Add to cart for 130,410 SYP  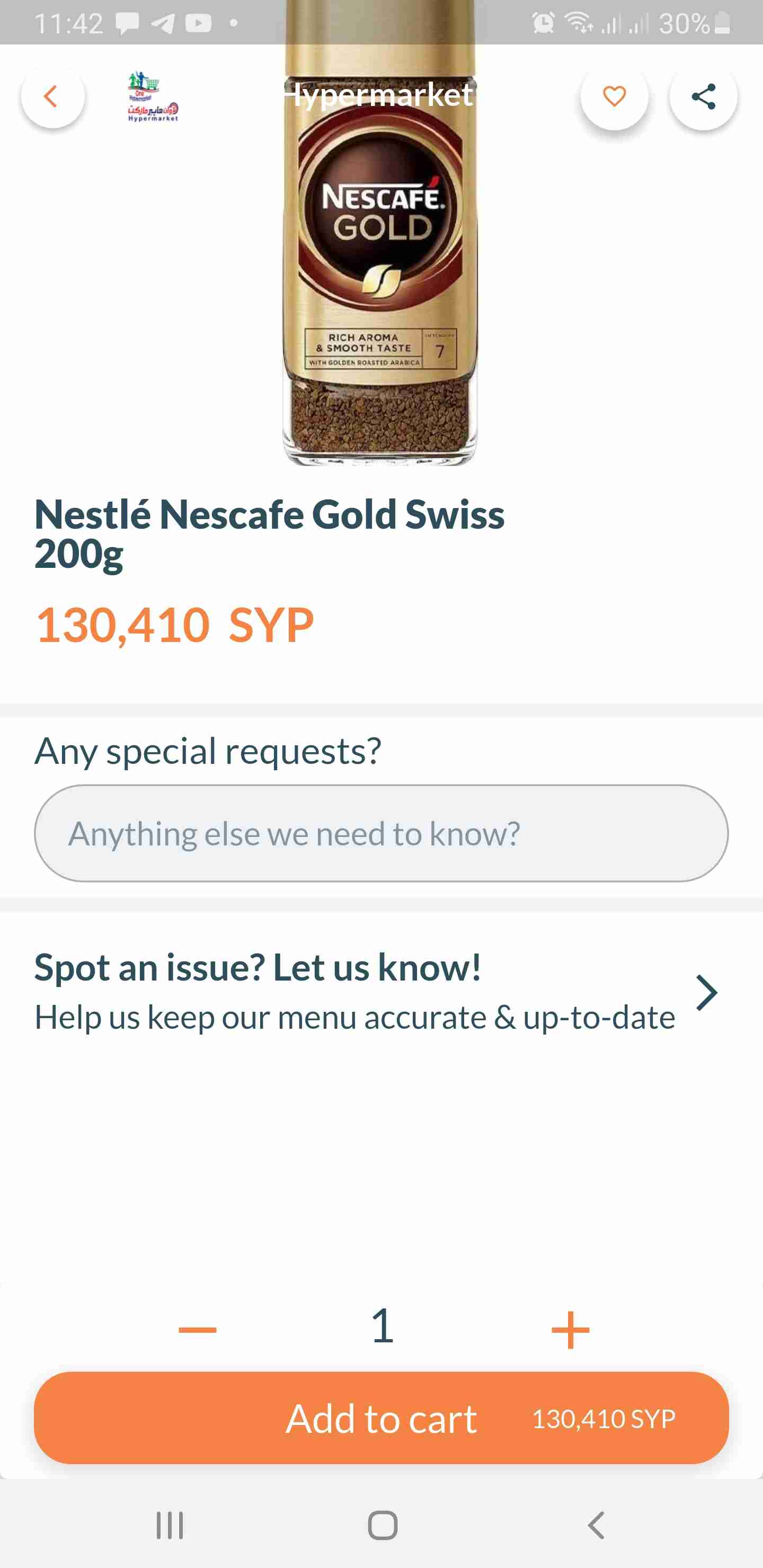tap(381, 1418)
